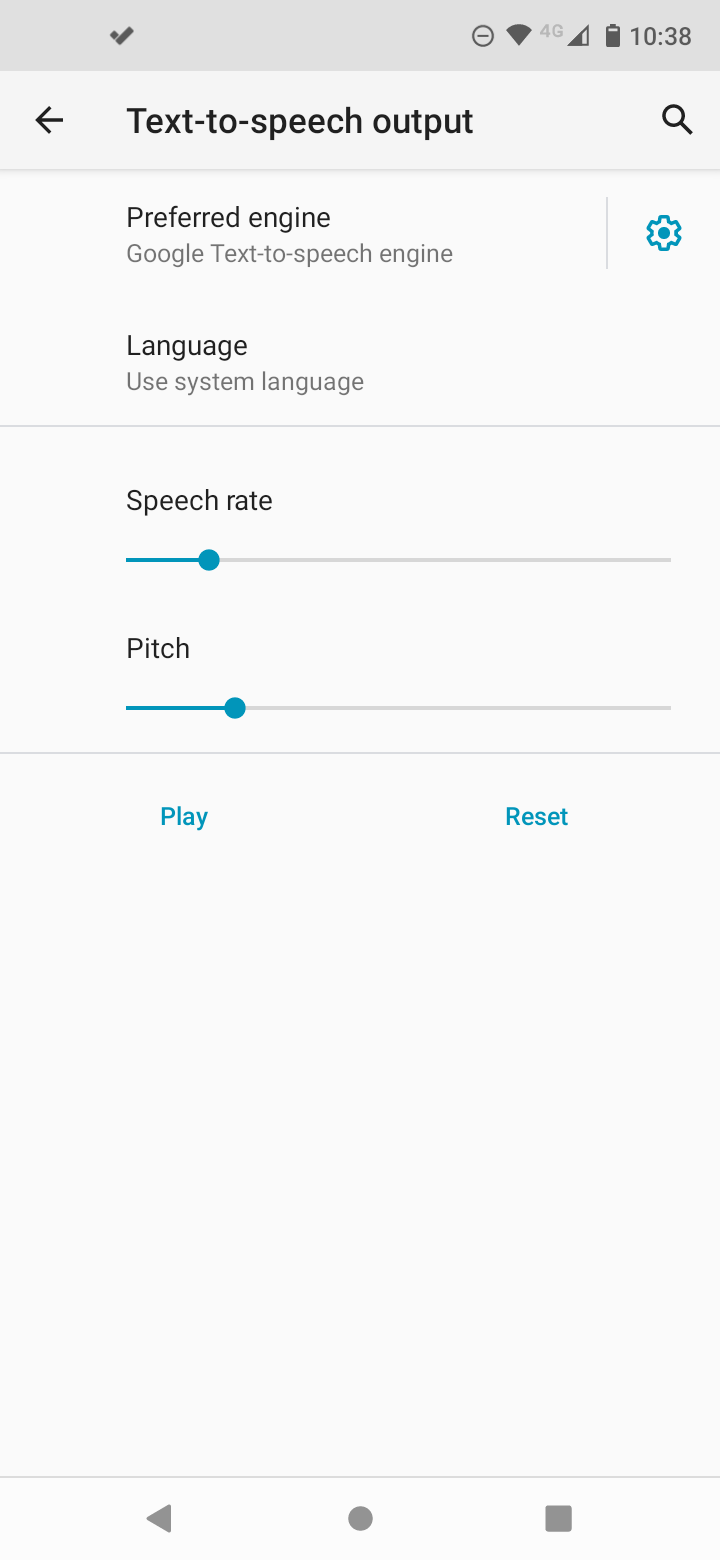Open the Google Text-to-speech engine settings gear
This screenshot has width=720, height=1560.
(x=663, y=232)
